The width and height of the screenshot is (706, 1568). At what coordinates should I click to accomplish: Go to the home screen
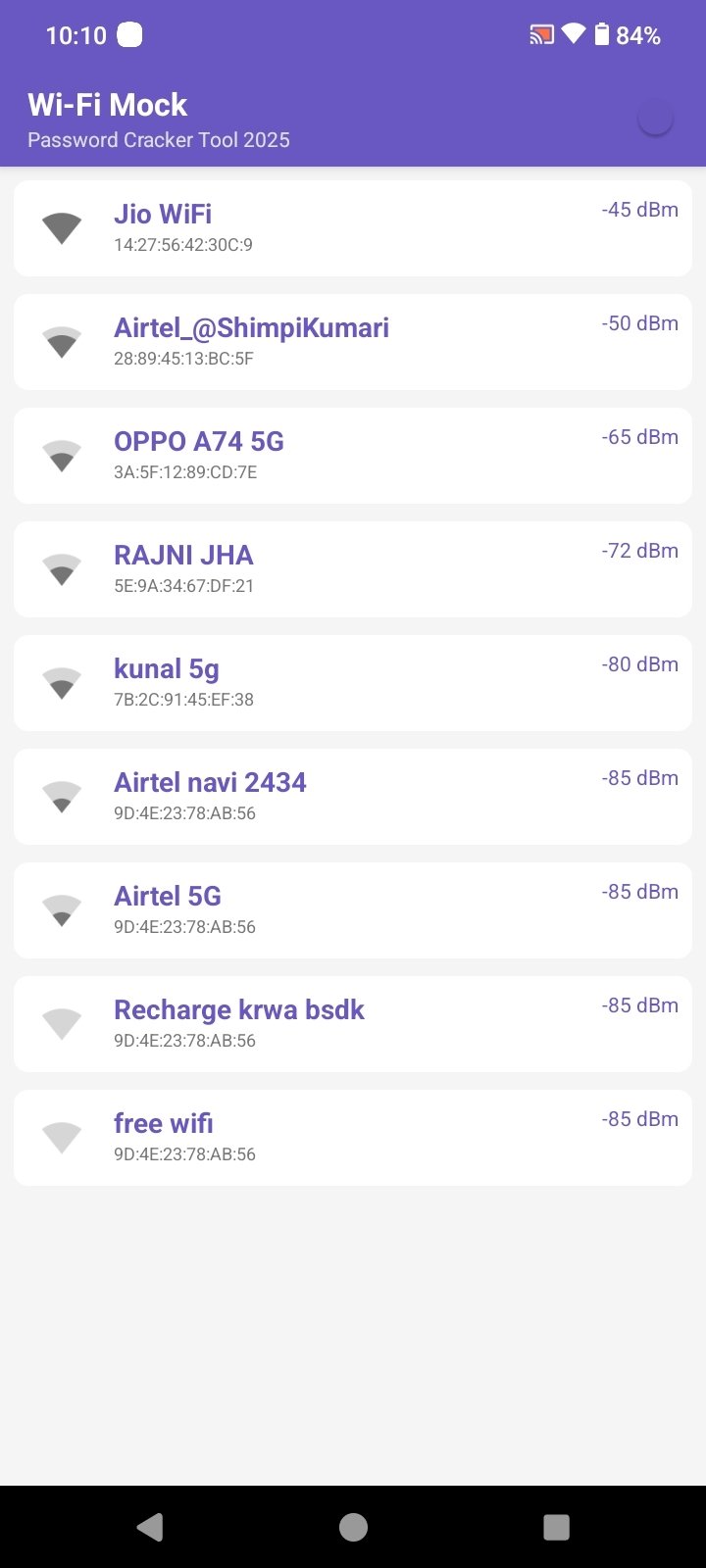[353, 1527]
